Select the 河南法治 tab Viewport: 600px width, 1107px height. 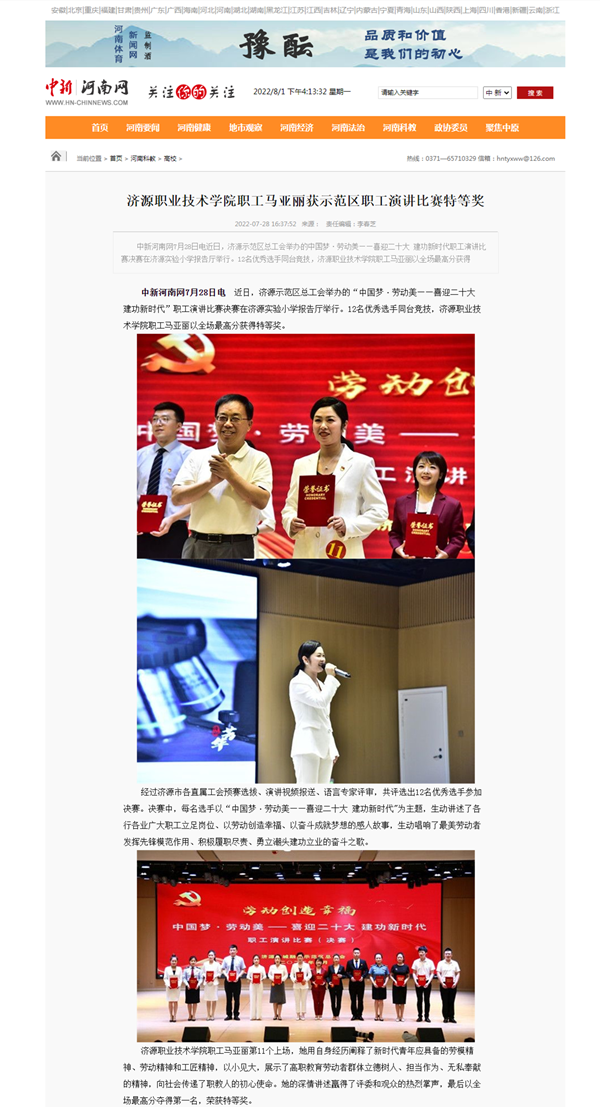pyautogui.click(x=348, y=128)
